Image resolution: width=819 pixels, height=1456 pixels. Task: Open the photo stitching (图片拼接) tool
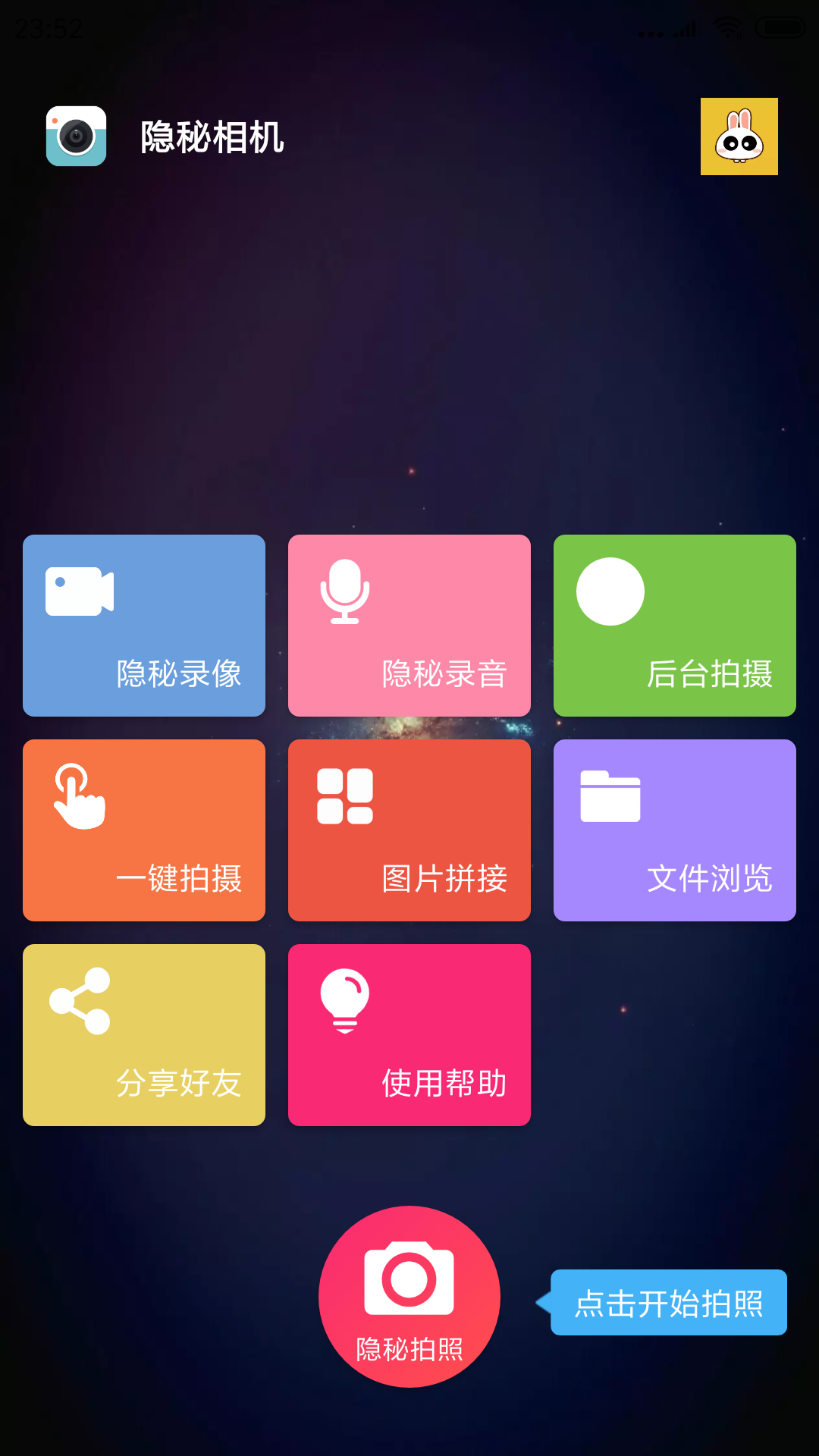(409, 830)
